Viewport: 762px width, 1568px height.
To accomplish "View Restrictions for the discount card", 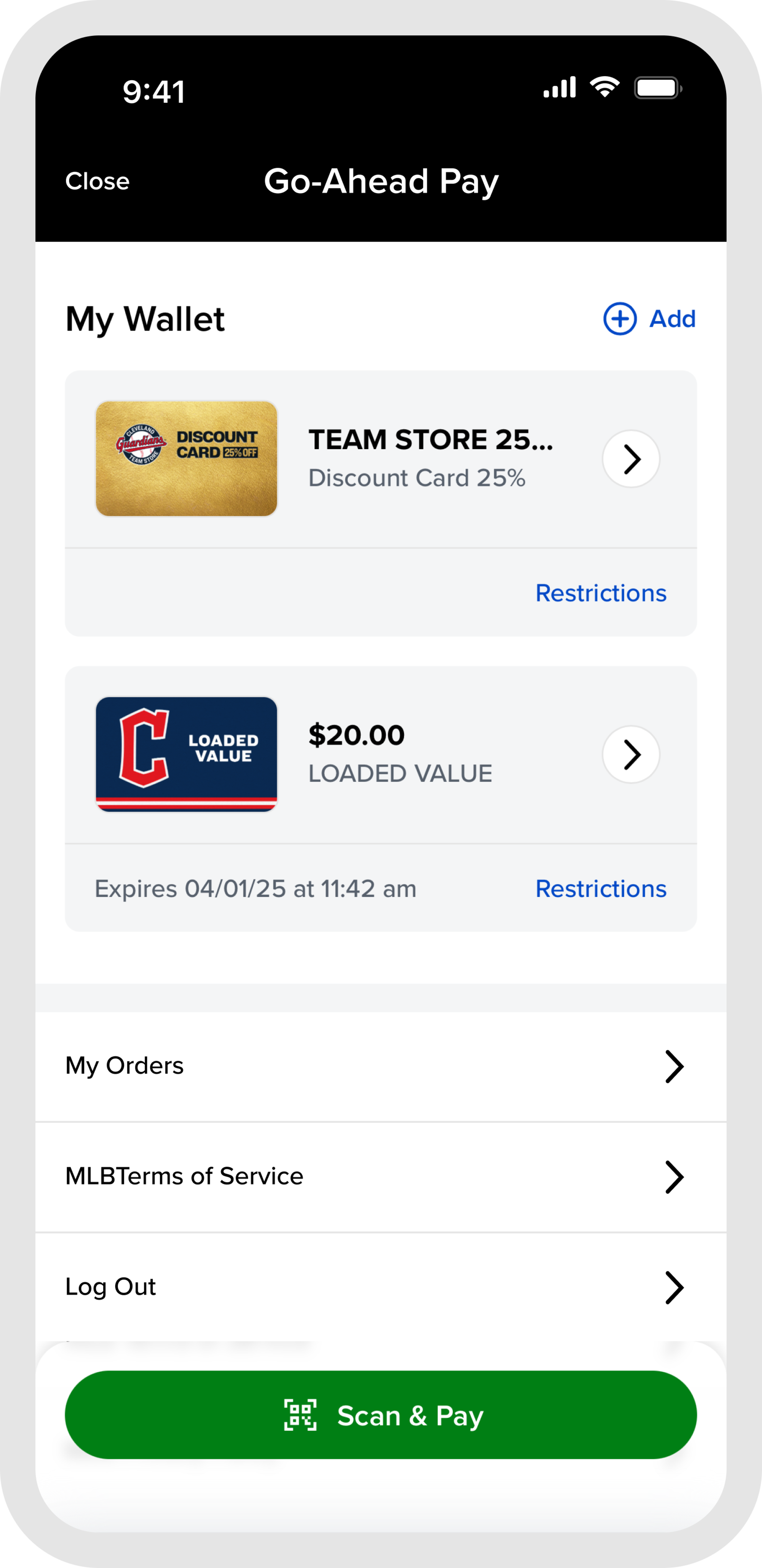I will (601, 593).
